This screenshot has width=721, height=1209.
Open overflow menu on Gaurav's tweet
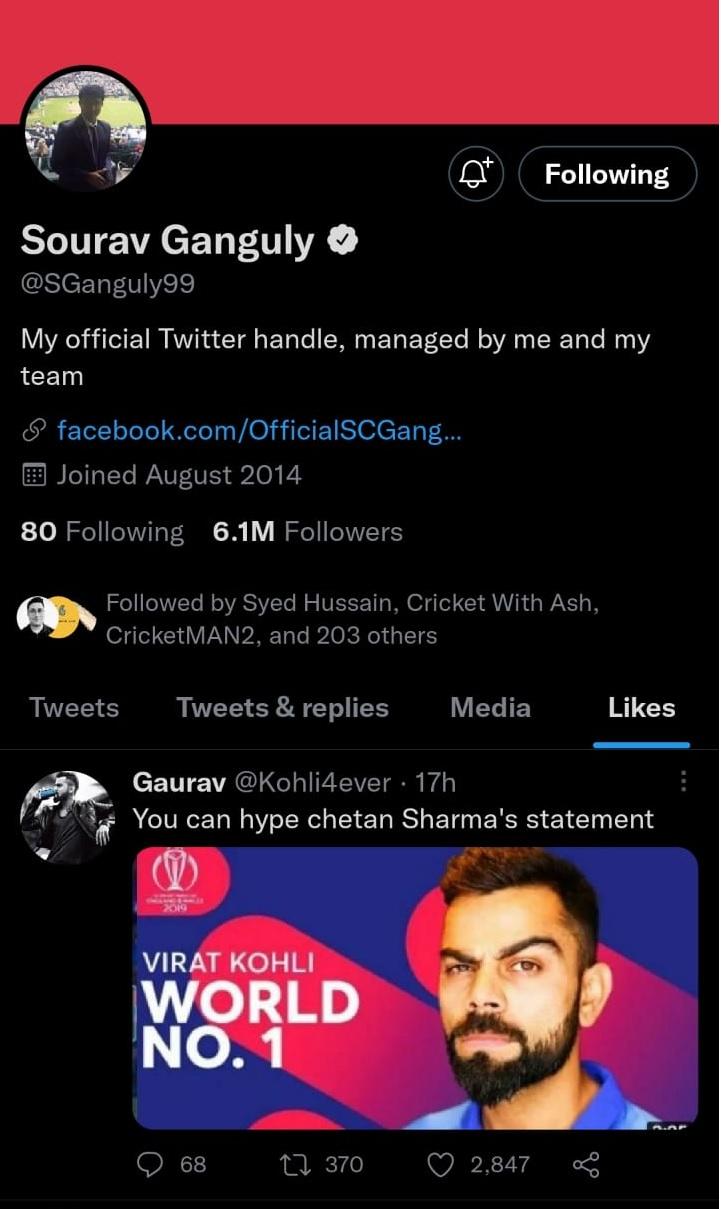click(x=683, y=781)
